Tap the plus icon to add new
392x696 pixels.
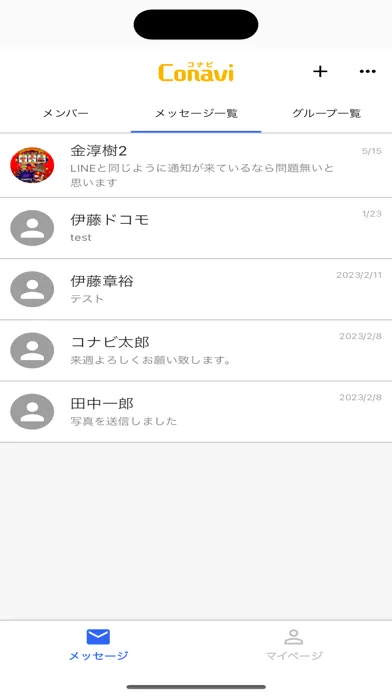coord(320,71)
